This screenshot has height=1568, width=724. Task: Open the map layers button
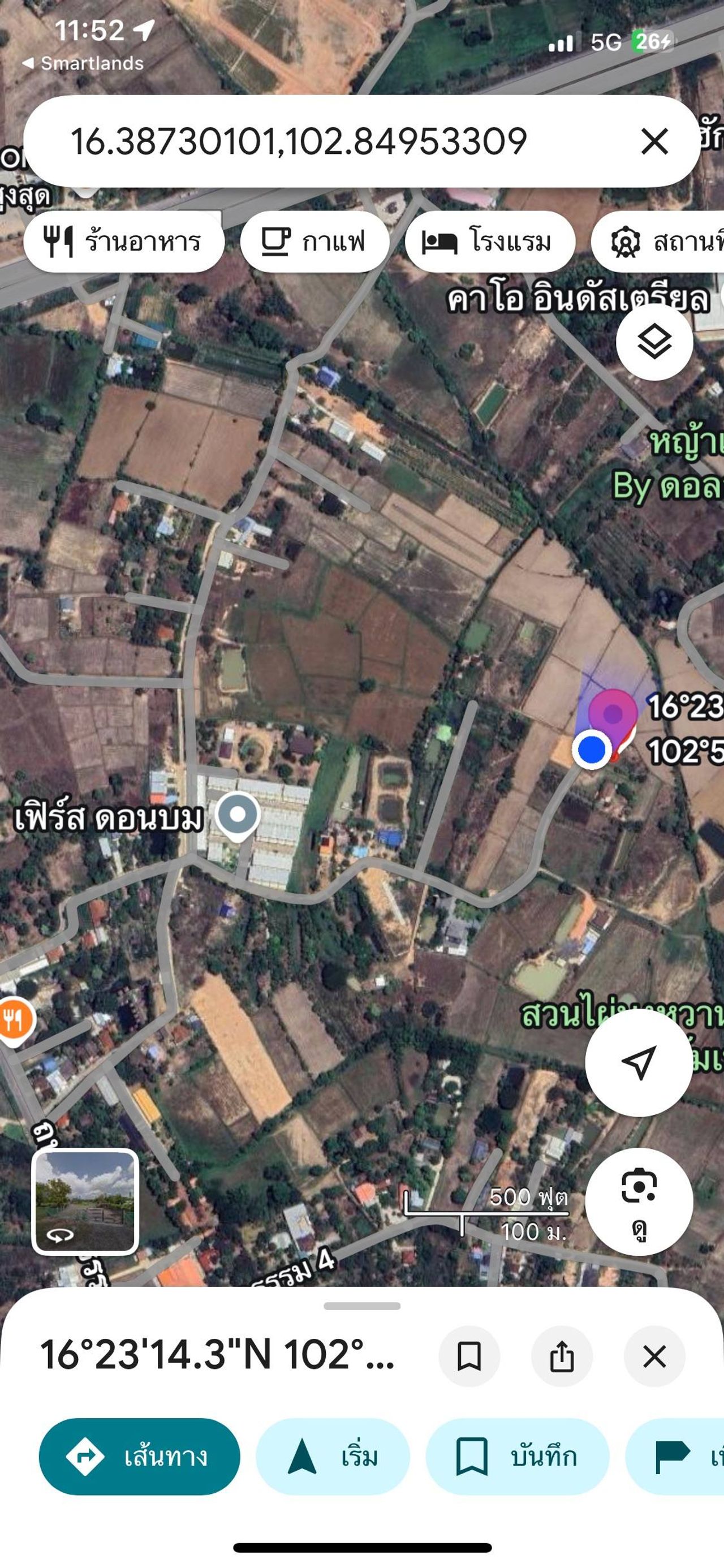[x=654, y=342]
